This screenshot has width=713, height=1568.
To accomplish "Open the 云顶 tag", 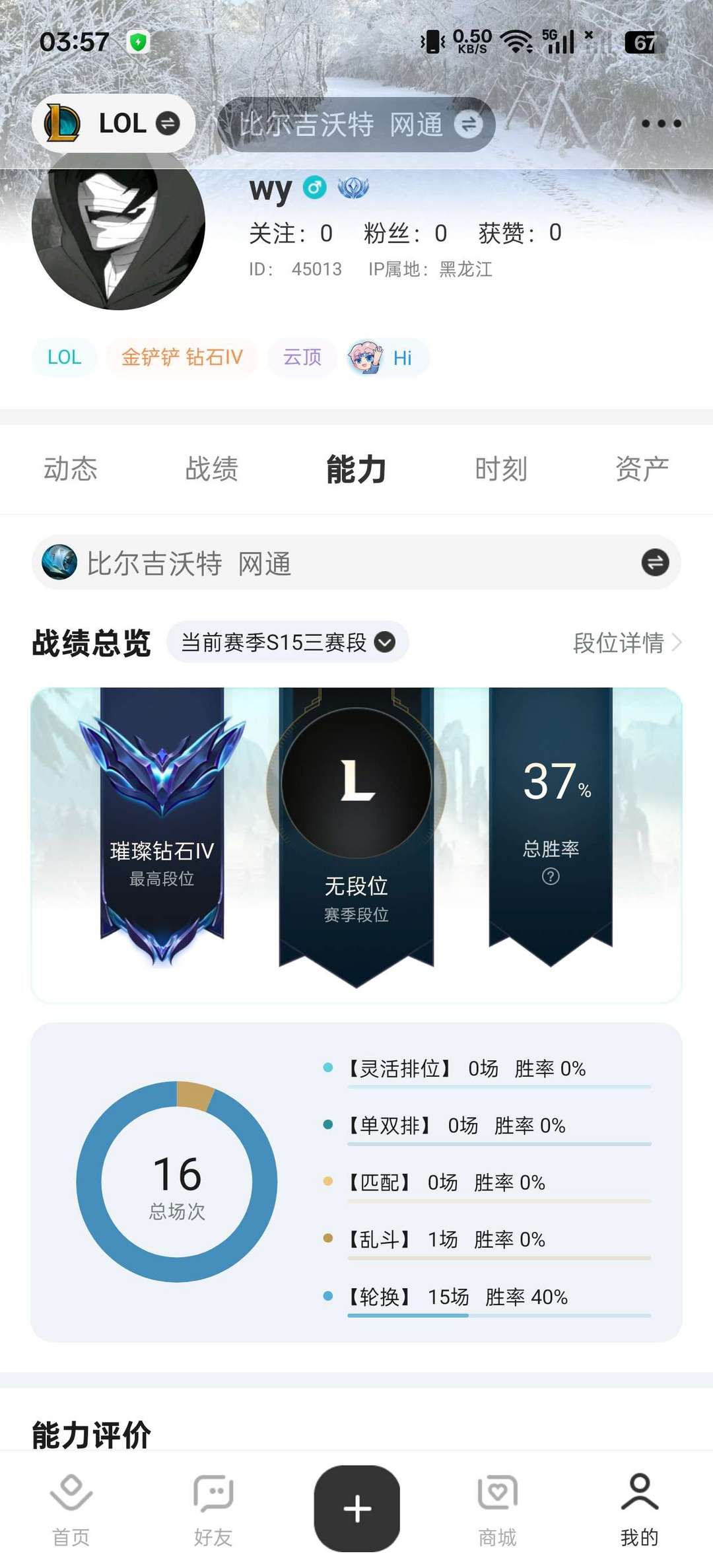I will click(300, 357).
